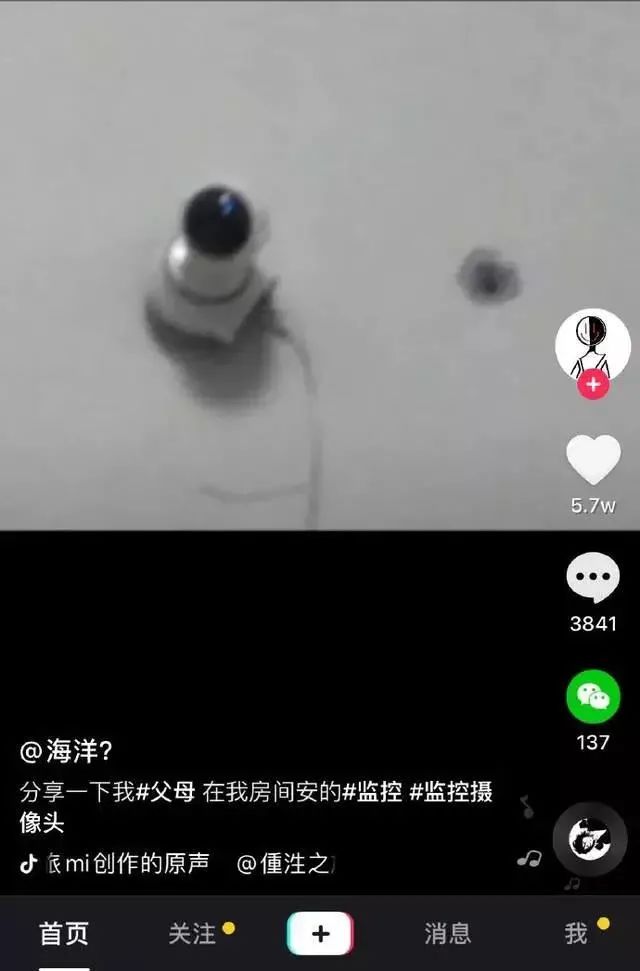640x971 pixels.
Task: Share this video via WeChat icon
Action: 593,697
